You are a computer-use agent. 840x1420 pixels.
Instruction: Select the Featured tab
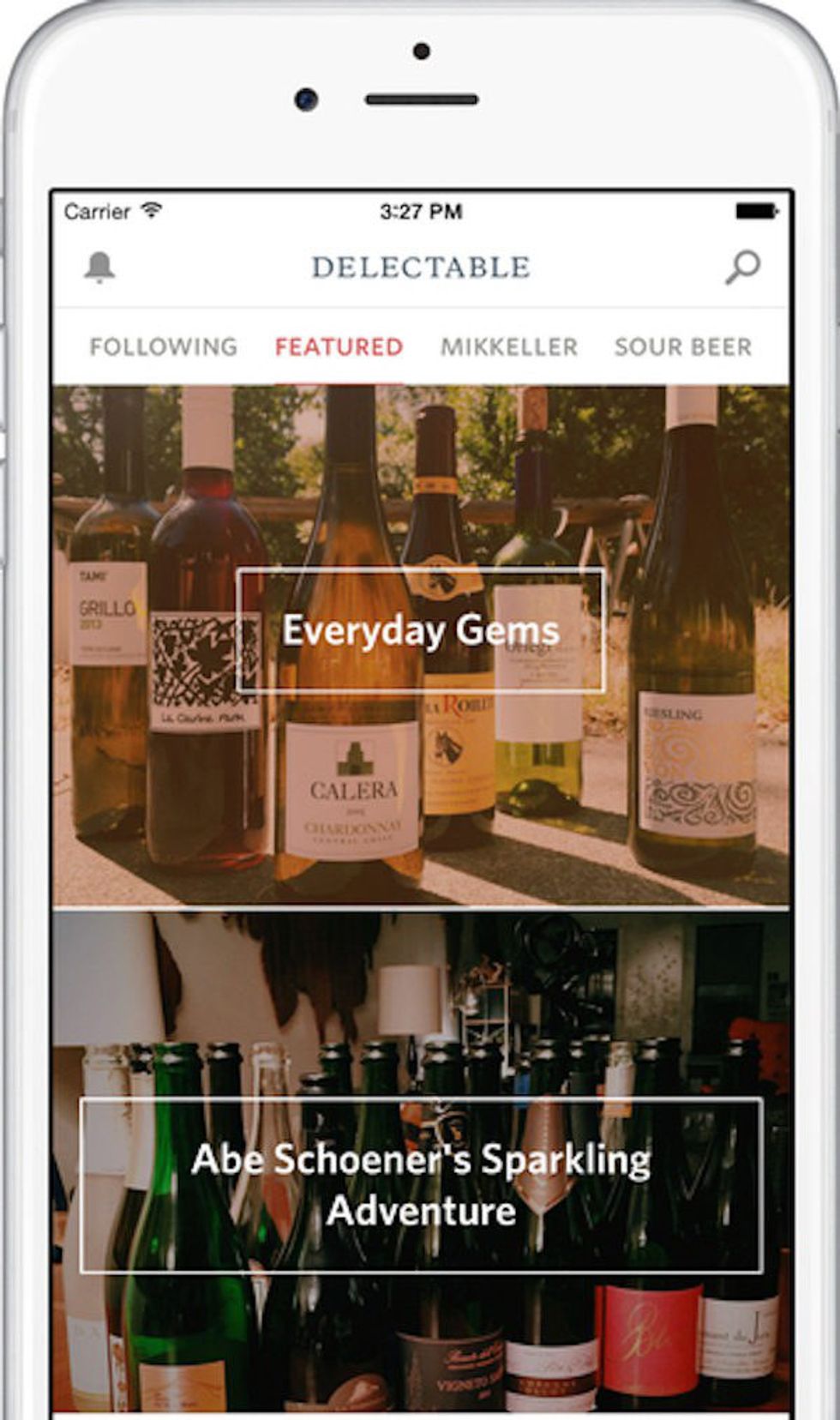tap(339, 346)
